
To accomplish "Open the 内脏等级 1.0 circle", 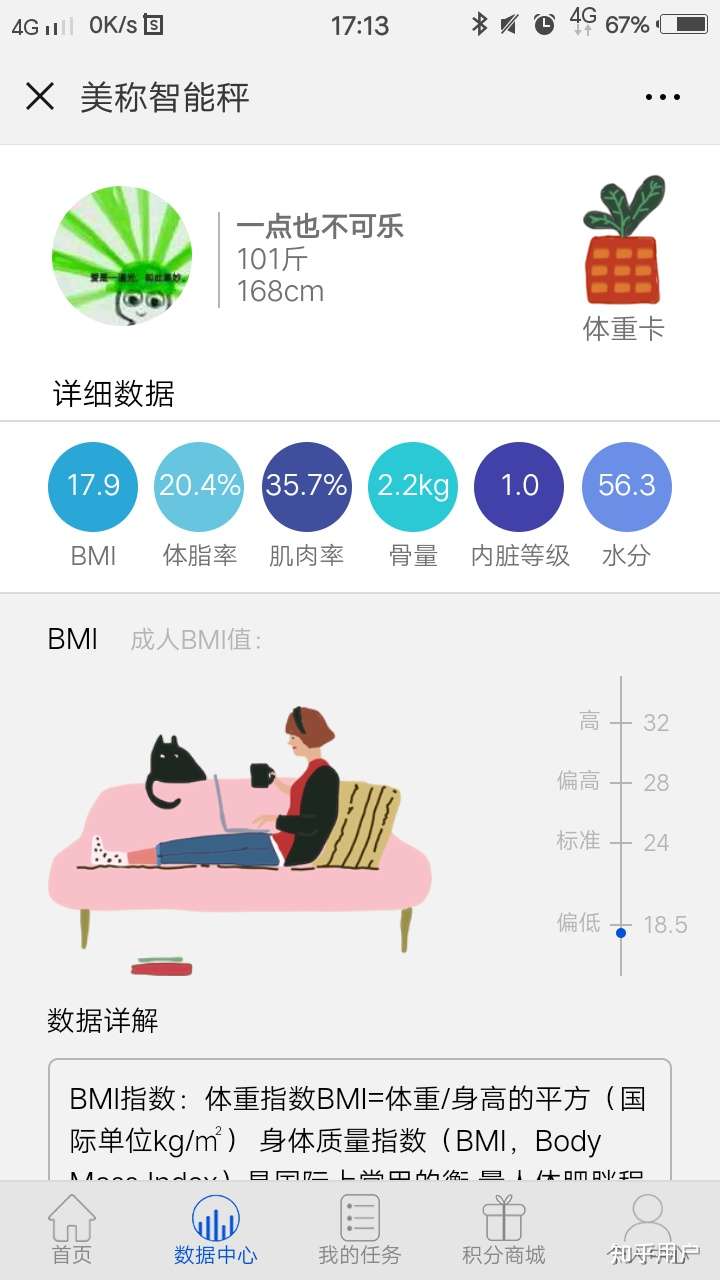I will (519, 487).
